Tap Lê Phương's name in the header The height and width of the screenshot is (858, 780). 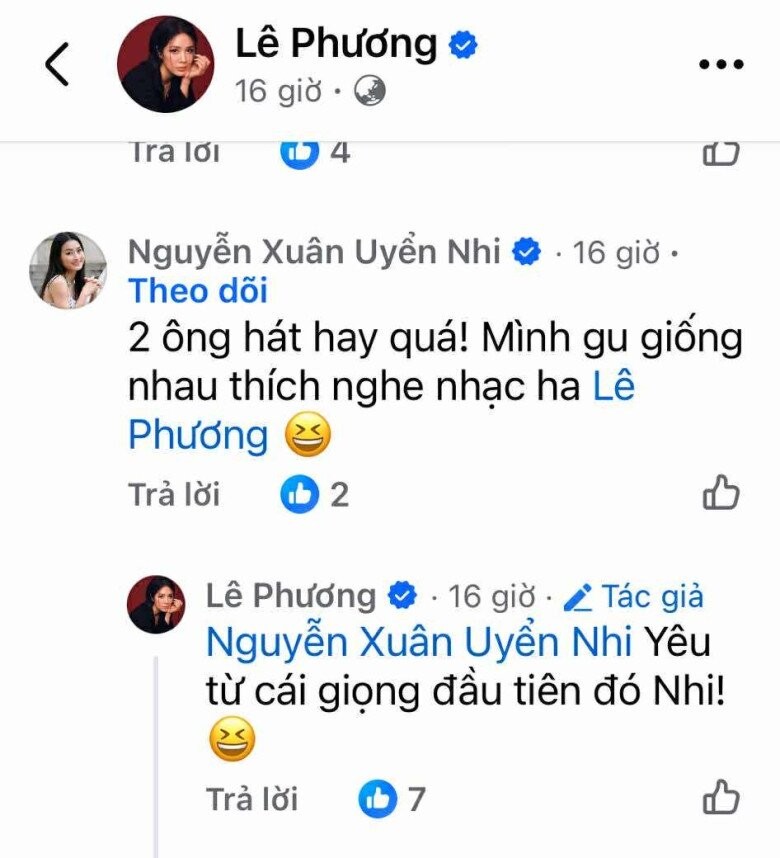[x=336, y=43]
